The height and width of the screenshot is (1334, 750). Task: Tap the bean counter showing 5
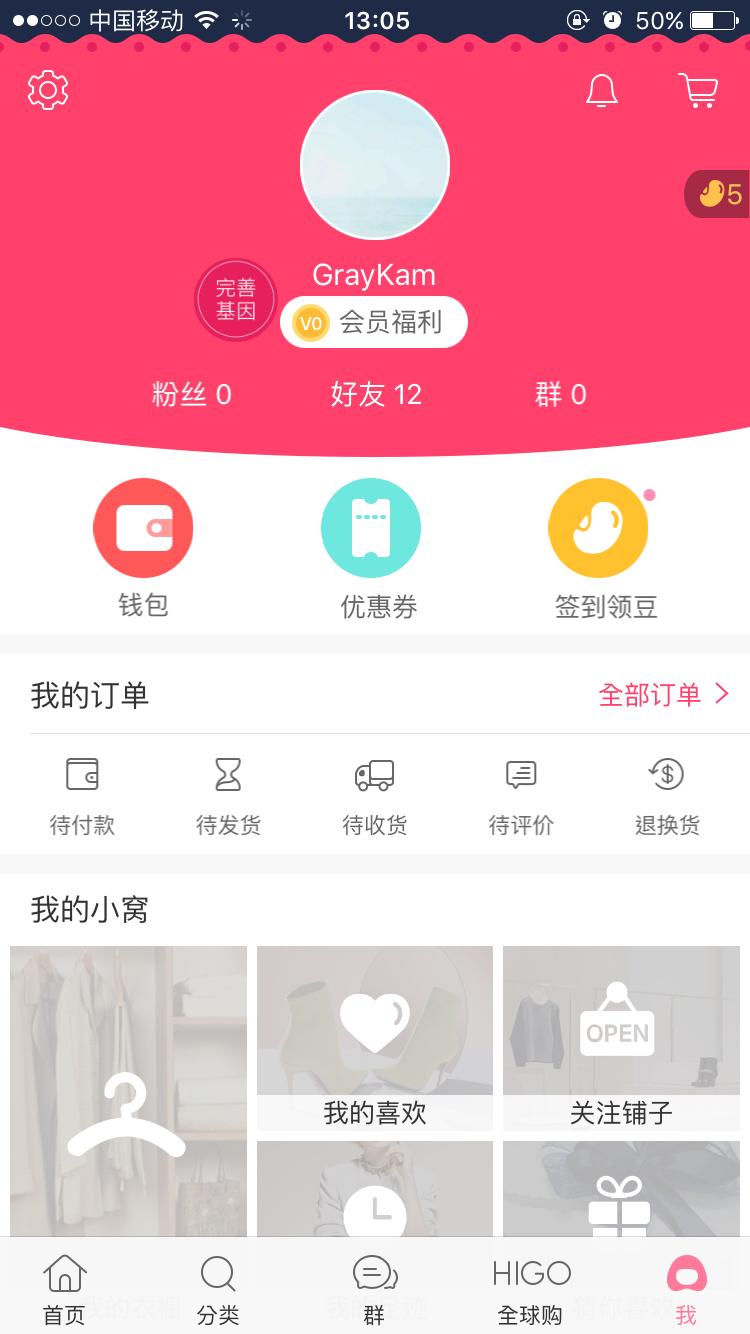point(718,194)
